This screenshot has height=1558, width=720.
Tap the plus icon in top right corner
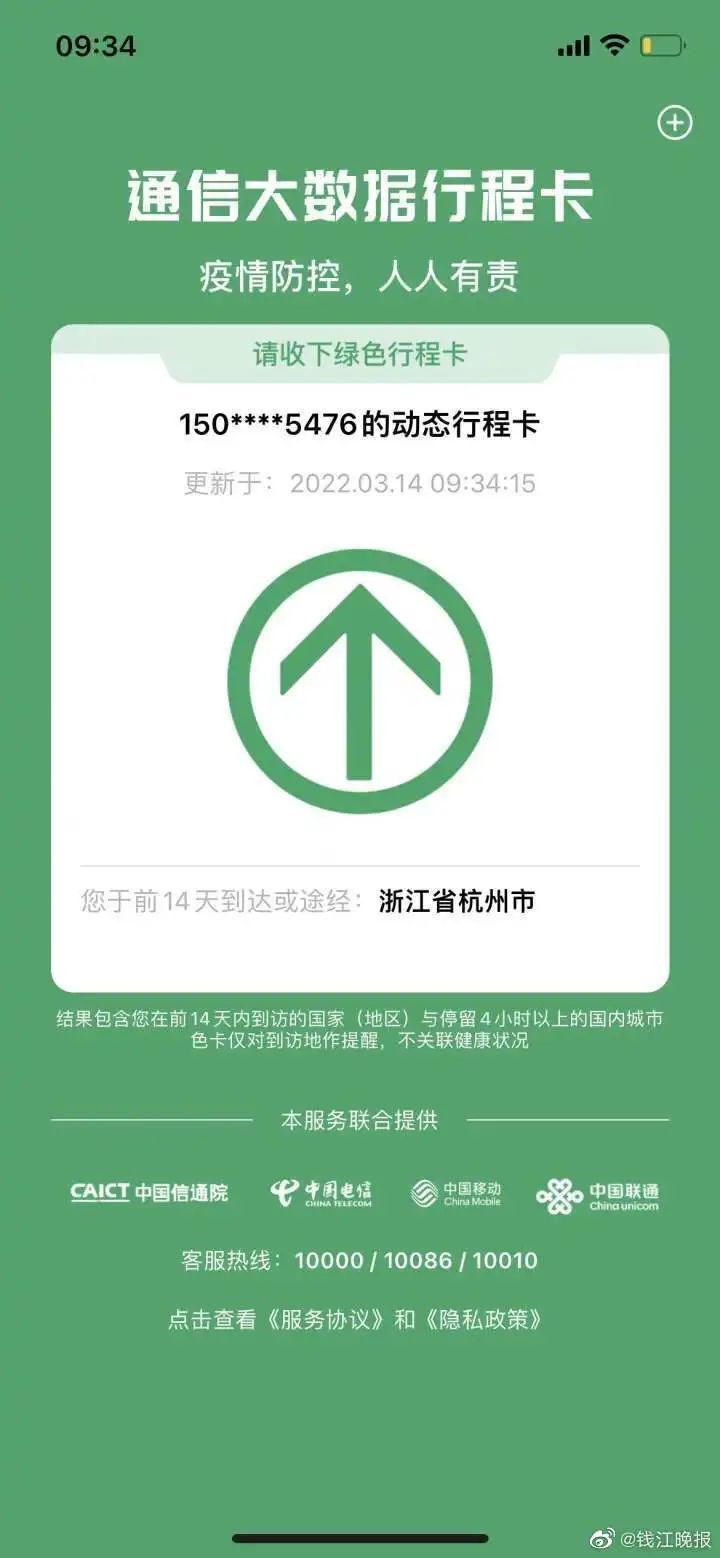click(x=677, y=123)
